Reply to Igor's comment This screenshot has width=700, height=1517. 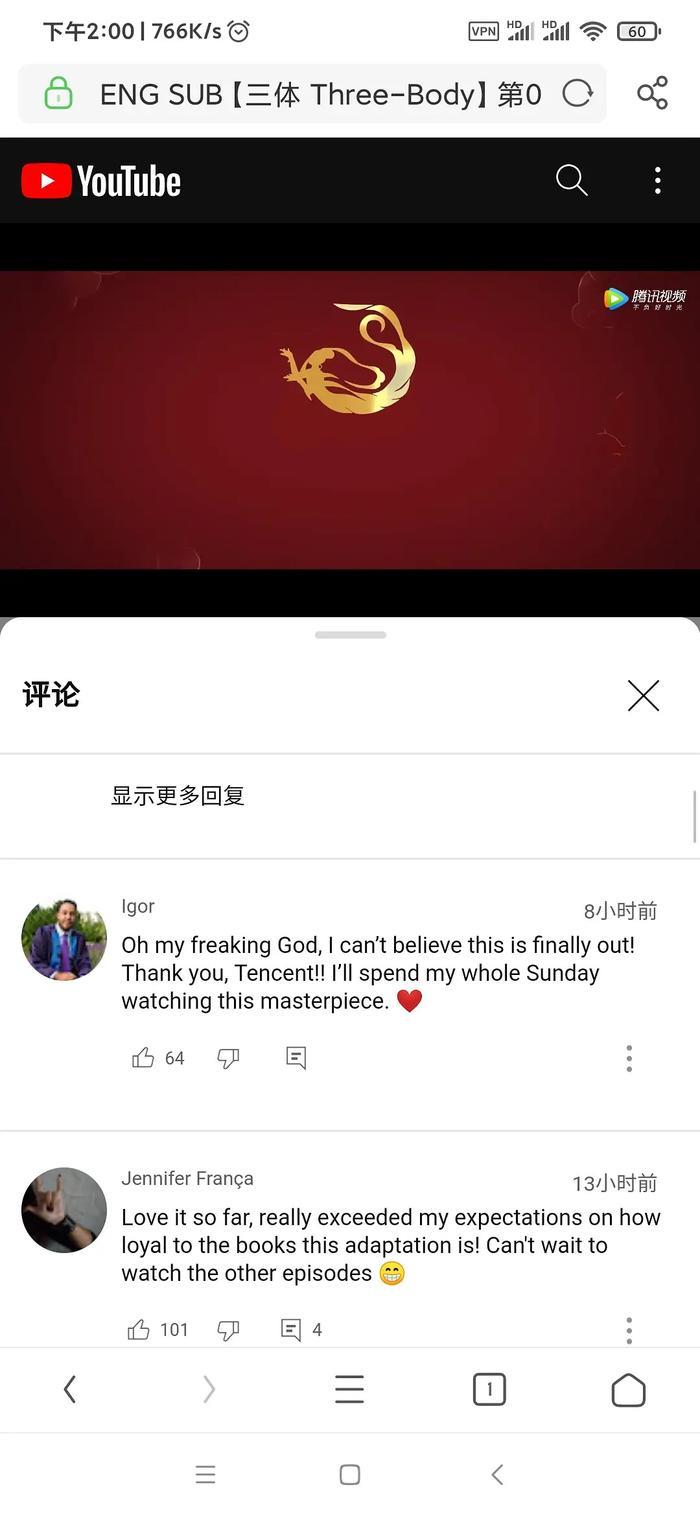[x=296, y=1058]
